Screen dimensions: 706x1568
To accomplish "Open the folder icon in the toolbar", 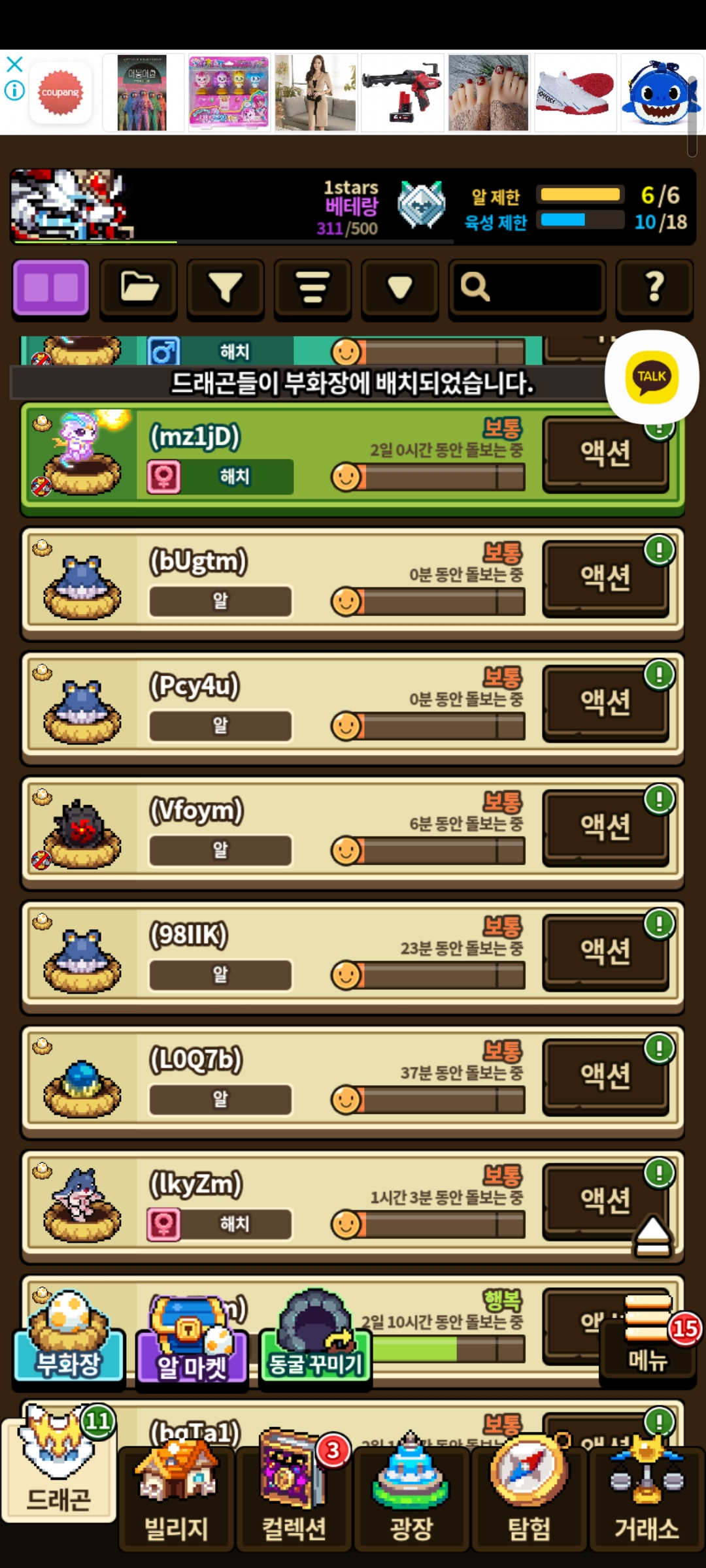I will 139,288.
